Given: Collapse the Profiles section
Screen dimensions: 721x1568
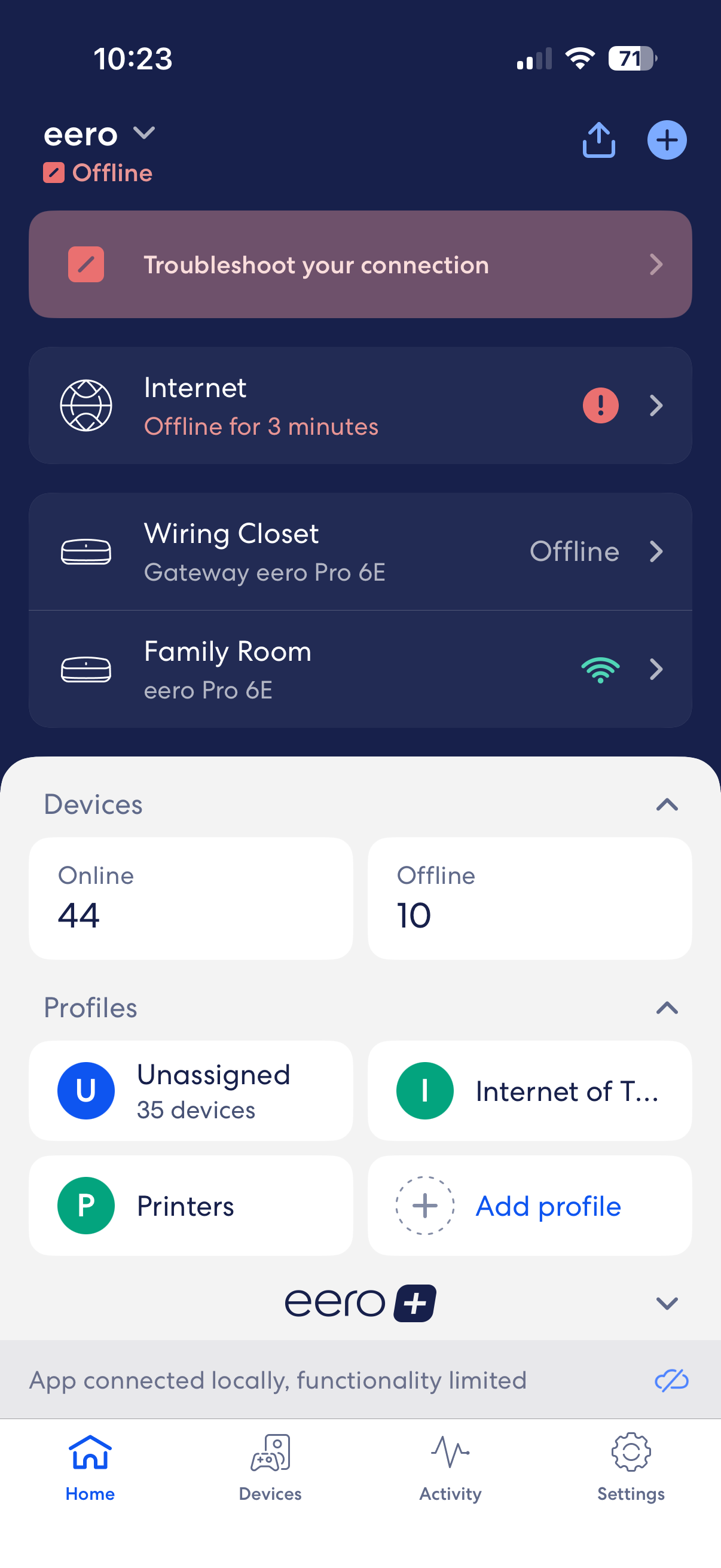Looking at the screenshot, I should coord(667,1009).
